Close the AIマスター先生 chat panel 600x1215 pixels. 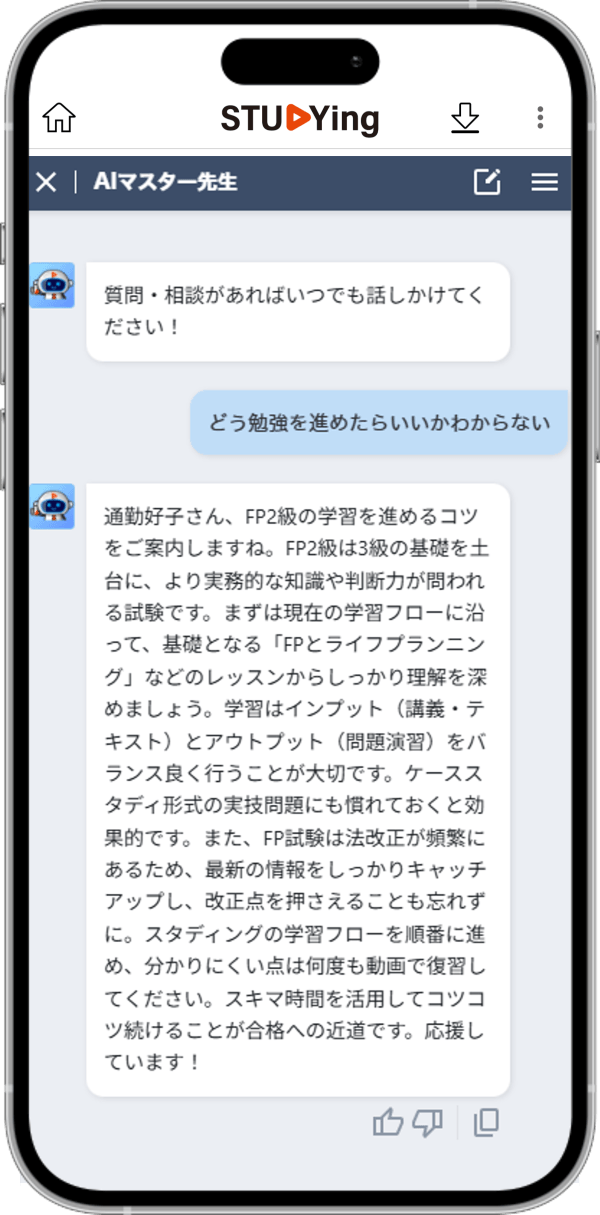tap(46, 182)
